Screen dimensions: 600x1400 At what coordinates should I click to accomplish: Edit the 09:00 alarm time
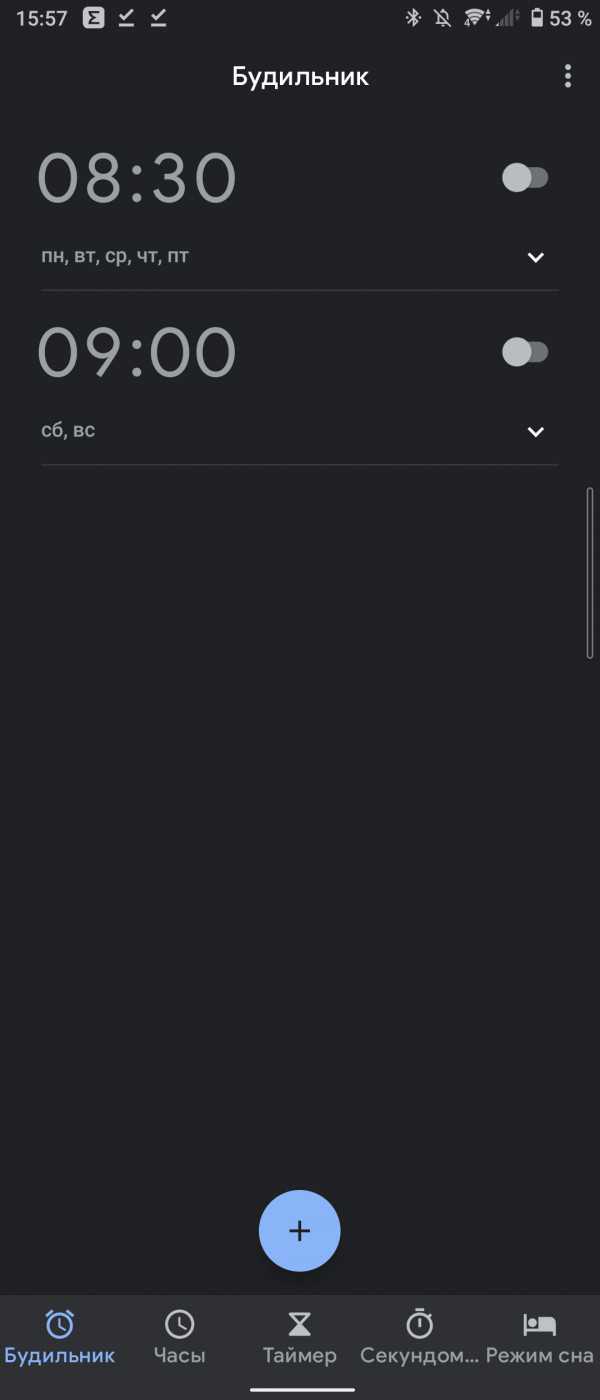pos(137,352)
